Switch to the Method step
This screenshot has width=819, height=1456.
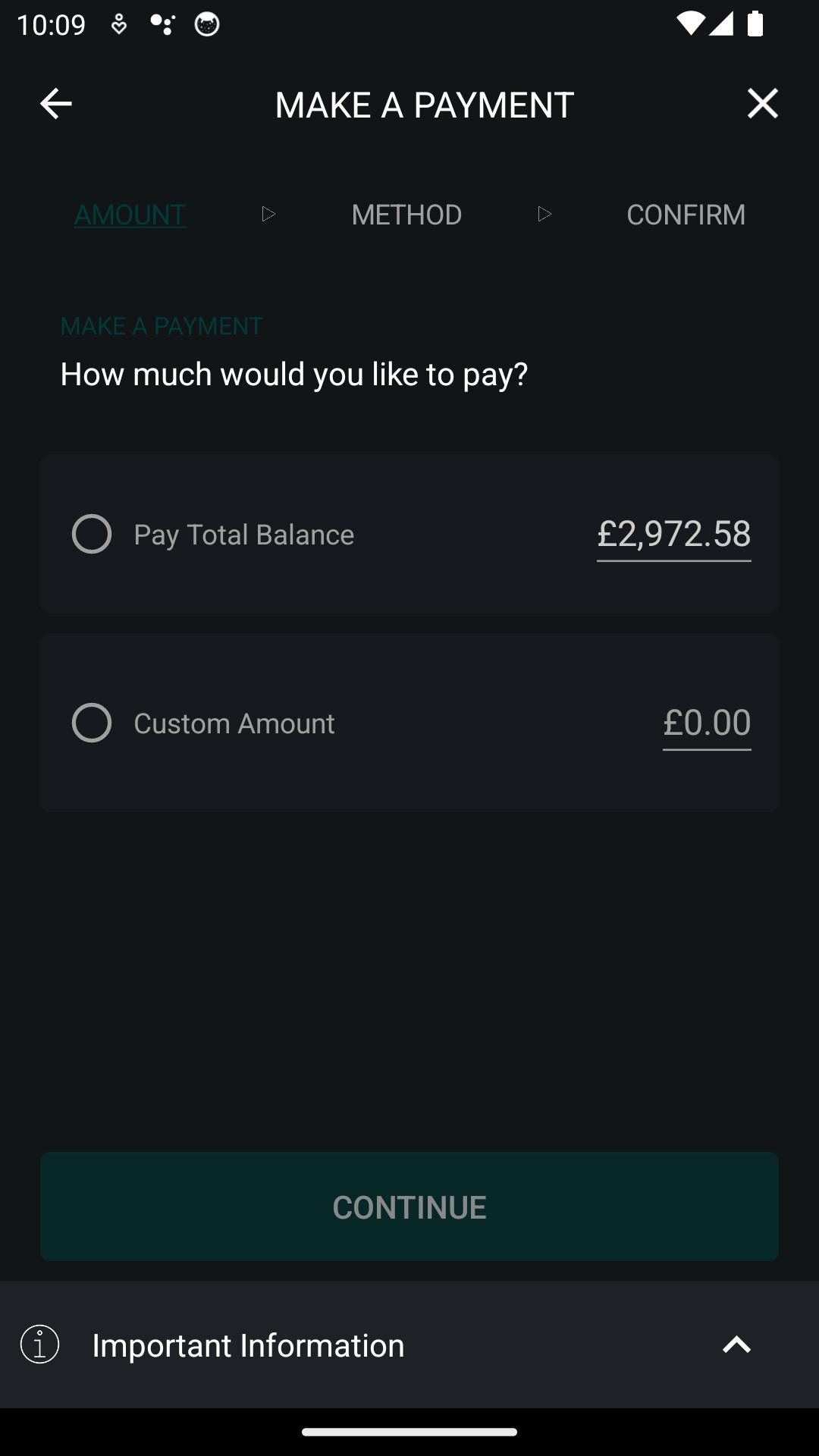pos(406,215)
